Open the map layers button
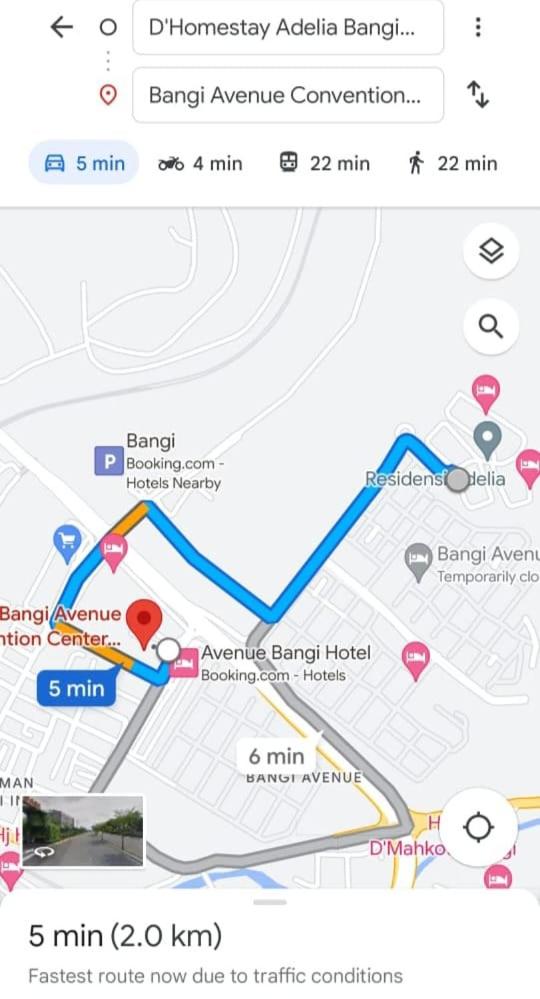The image size is (540, 999). [x=491, y=252]
